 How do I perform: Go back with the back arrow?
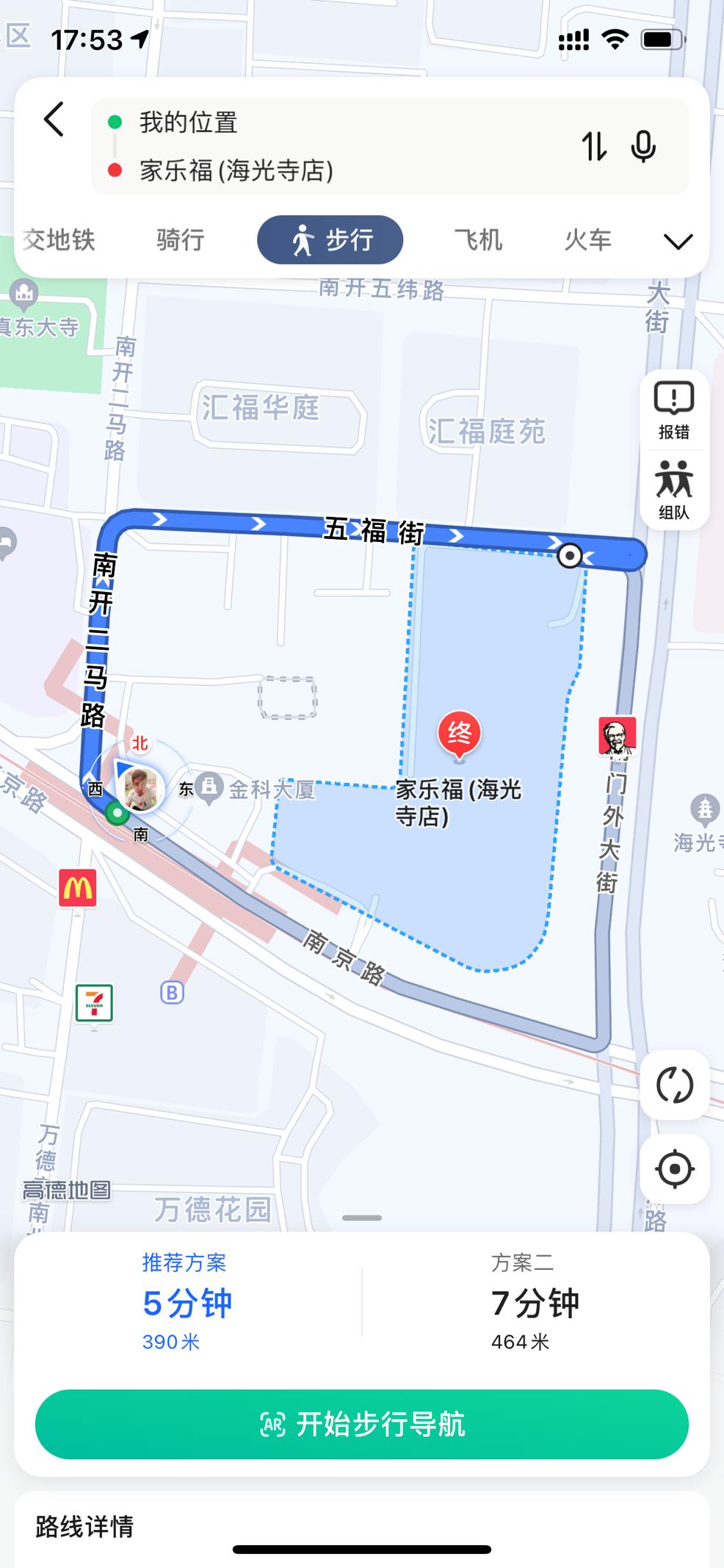(x=54, y=120)
